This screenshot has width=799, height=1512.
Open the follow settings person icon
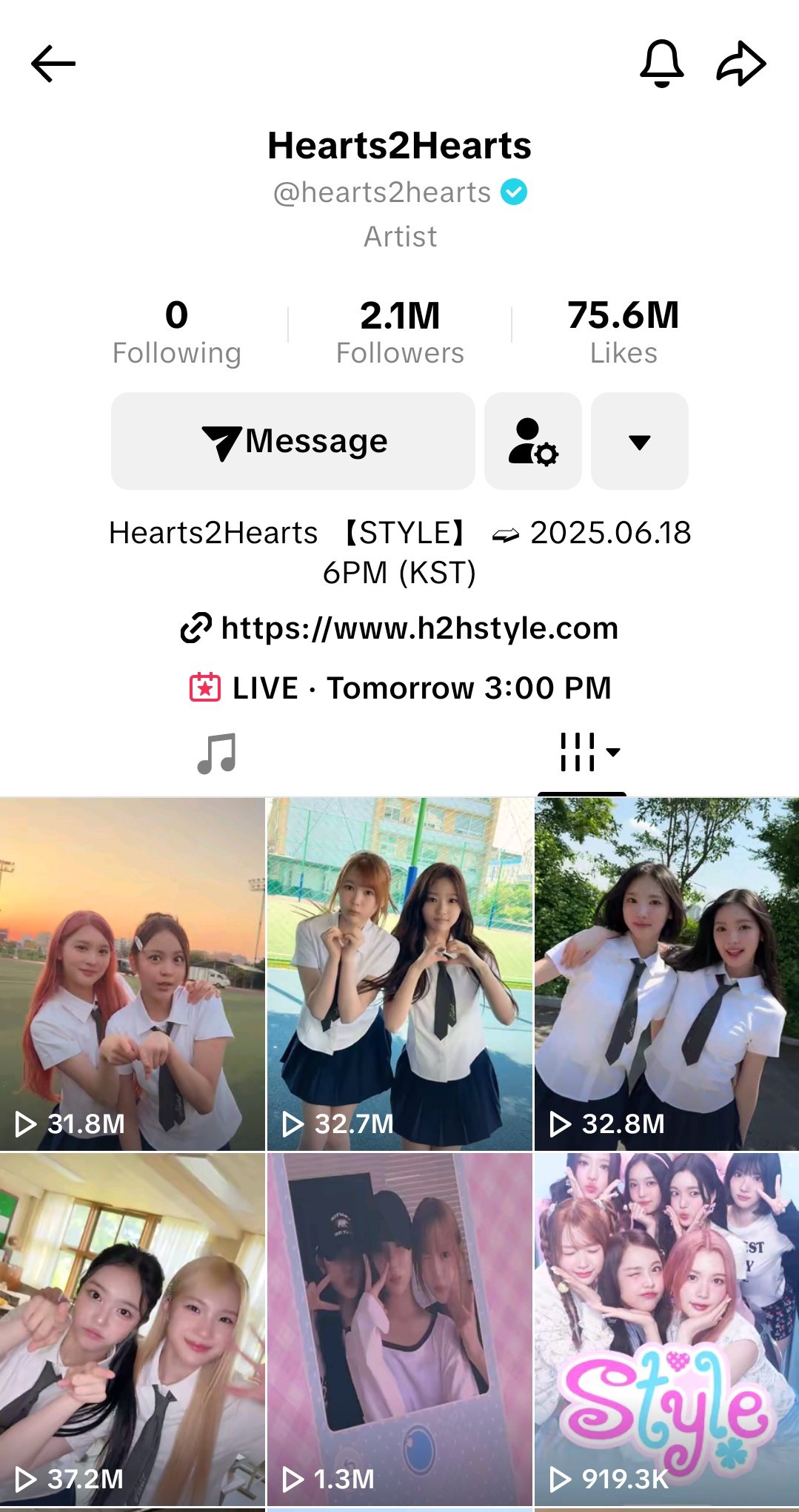[x=533, y=441]
